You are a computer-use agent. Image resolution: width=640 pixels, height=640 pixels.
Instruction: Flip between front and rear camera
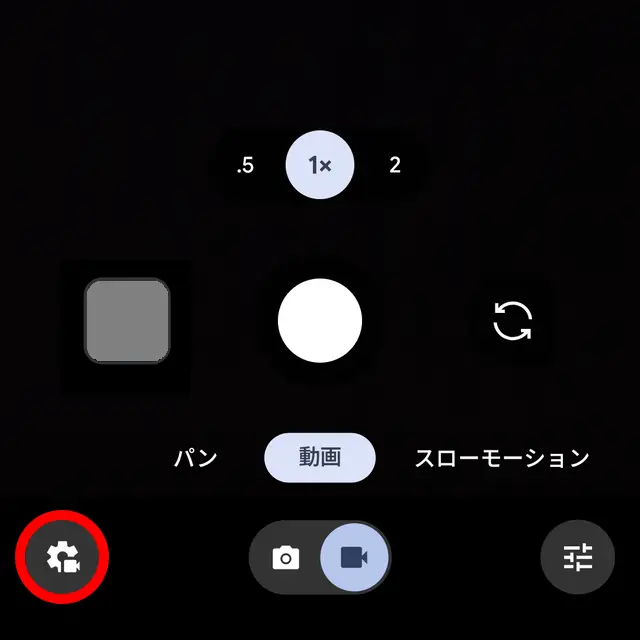(x=513, y=321)
